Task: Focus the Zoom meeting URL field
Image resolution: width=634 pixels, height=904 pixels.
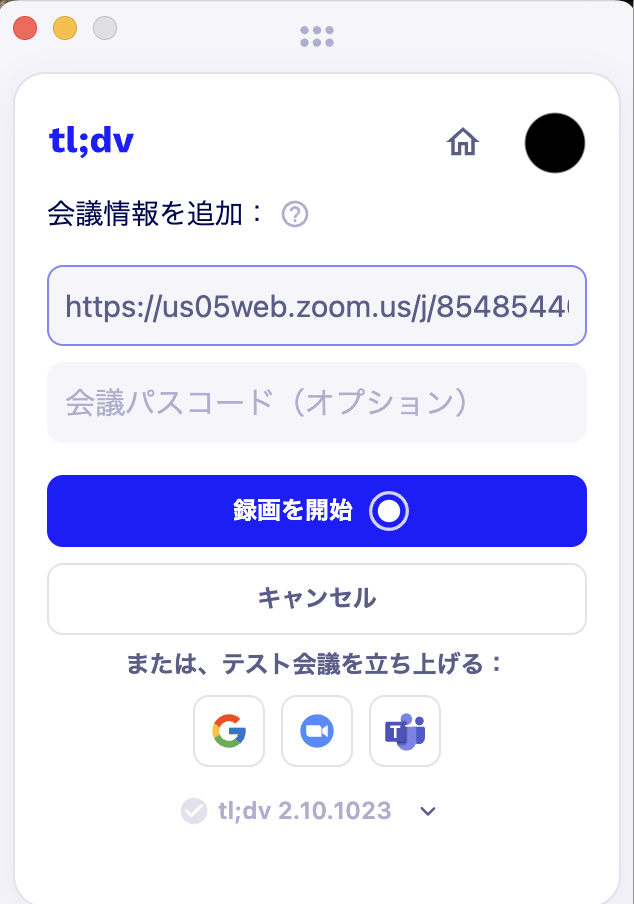Action: coord(316,305)
